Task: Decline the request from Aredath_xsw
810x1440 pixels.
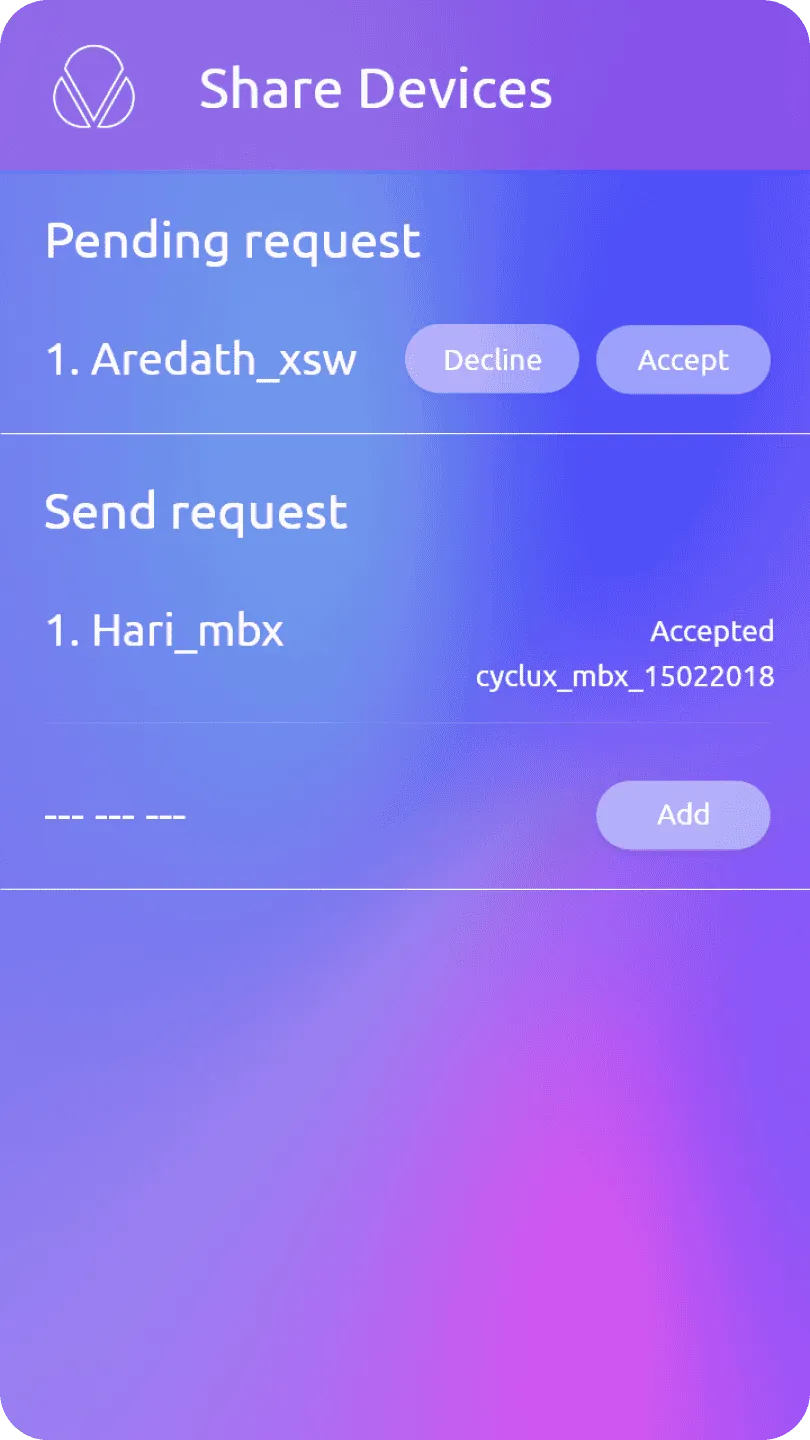Action: coord(491,359)
